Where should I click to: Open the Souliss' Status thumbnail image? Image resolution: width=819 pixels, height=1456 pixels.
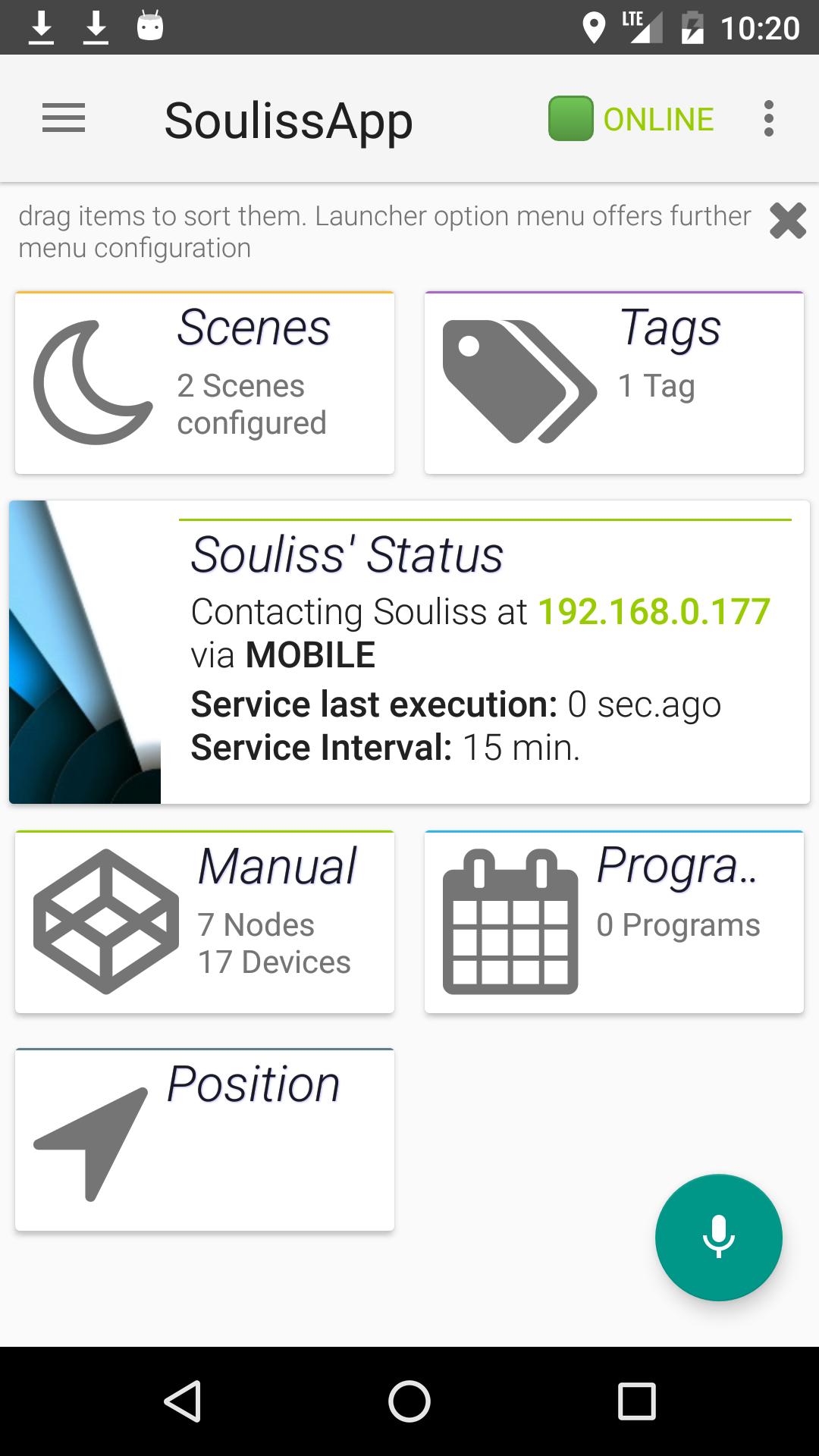click(x=85, y=651)
